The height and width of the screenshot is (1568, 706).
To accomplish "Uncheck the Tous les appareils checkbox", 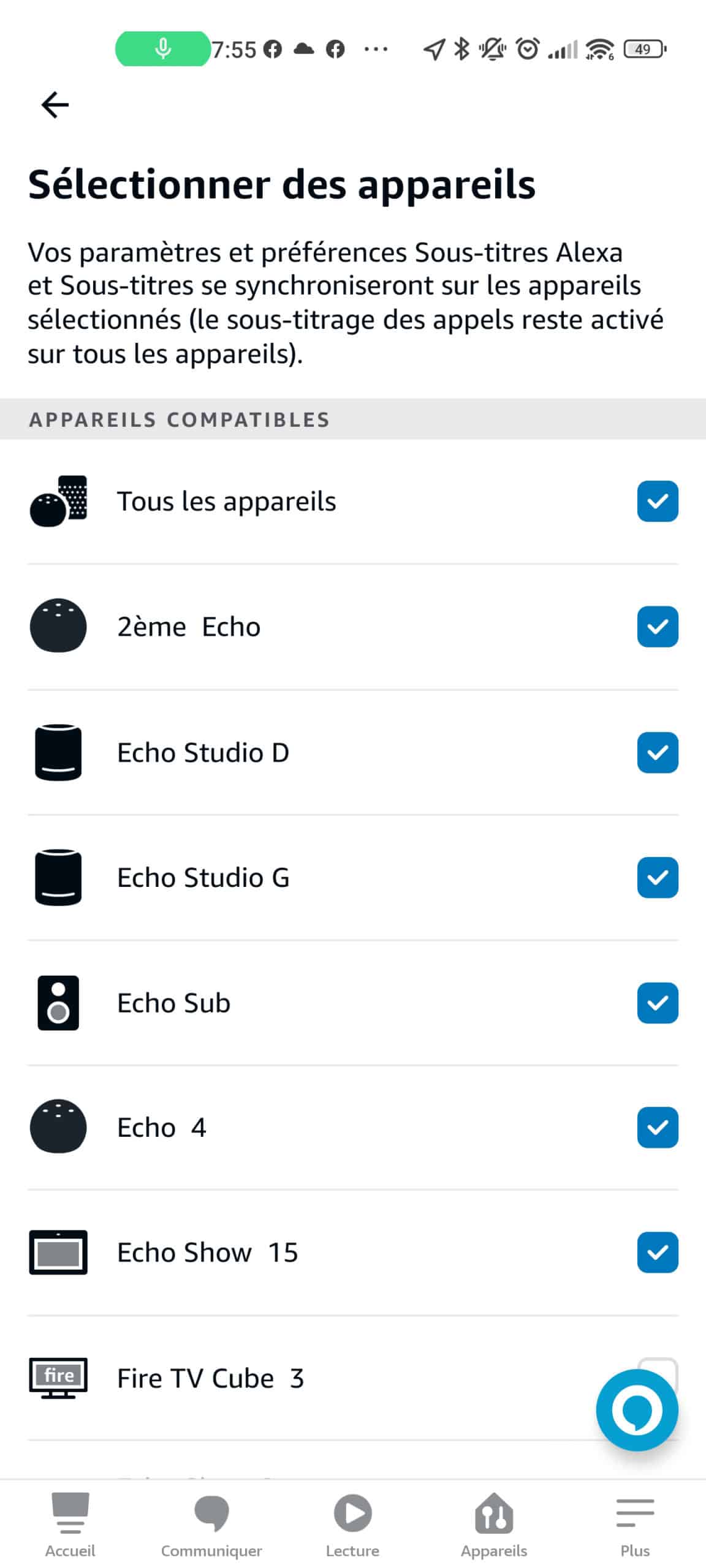I will point(657,501).
